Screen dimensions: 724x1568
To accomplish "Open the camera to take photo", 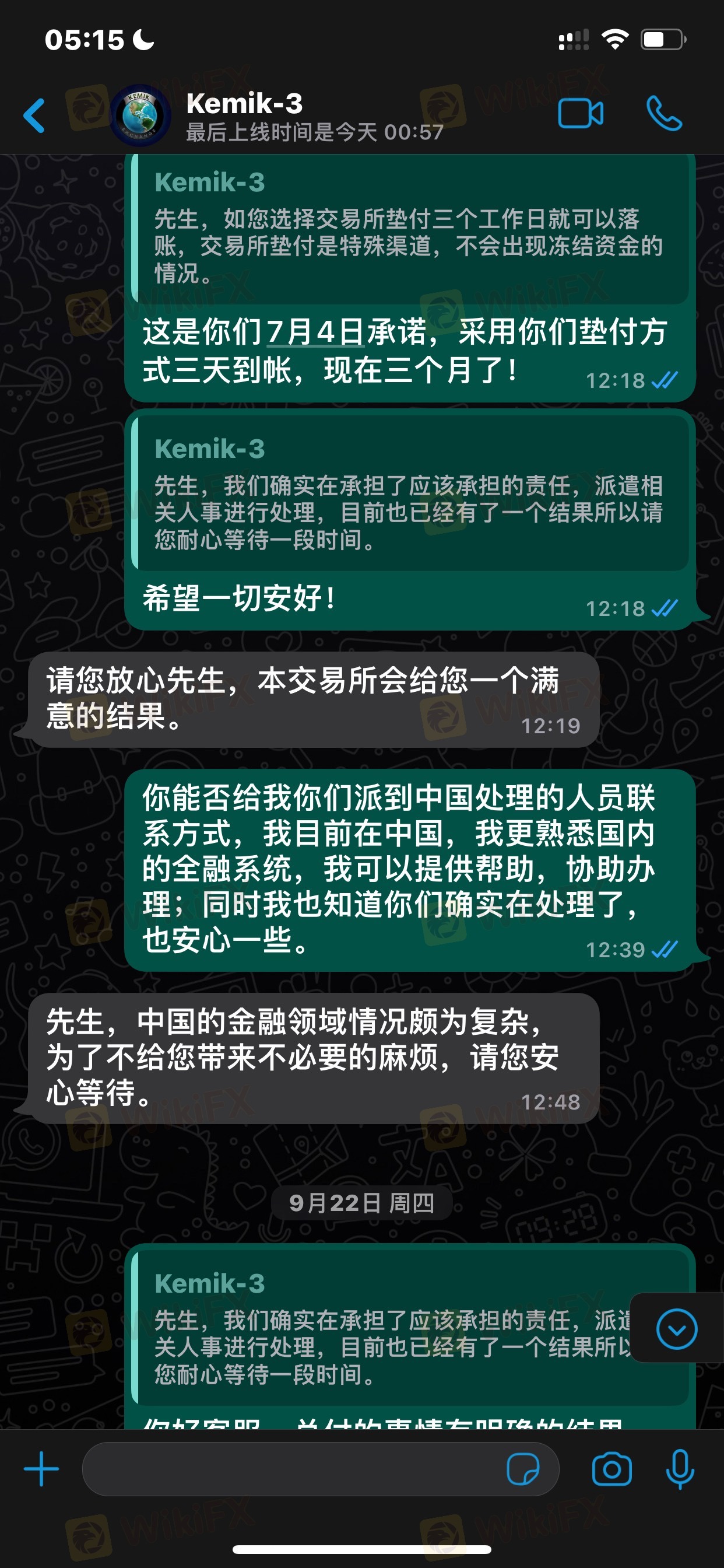I will pos(611,1469).
